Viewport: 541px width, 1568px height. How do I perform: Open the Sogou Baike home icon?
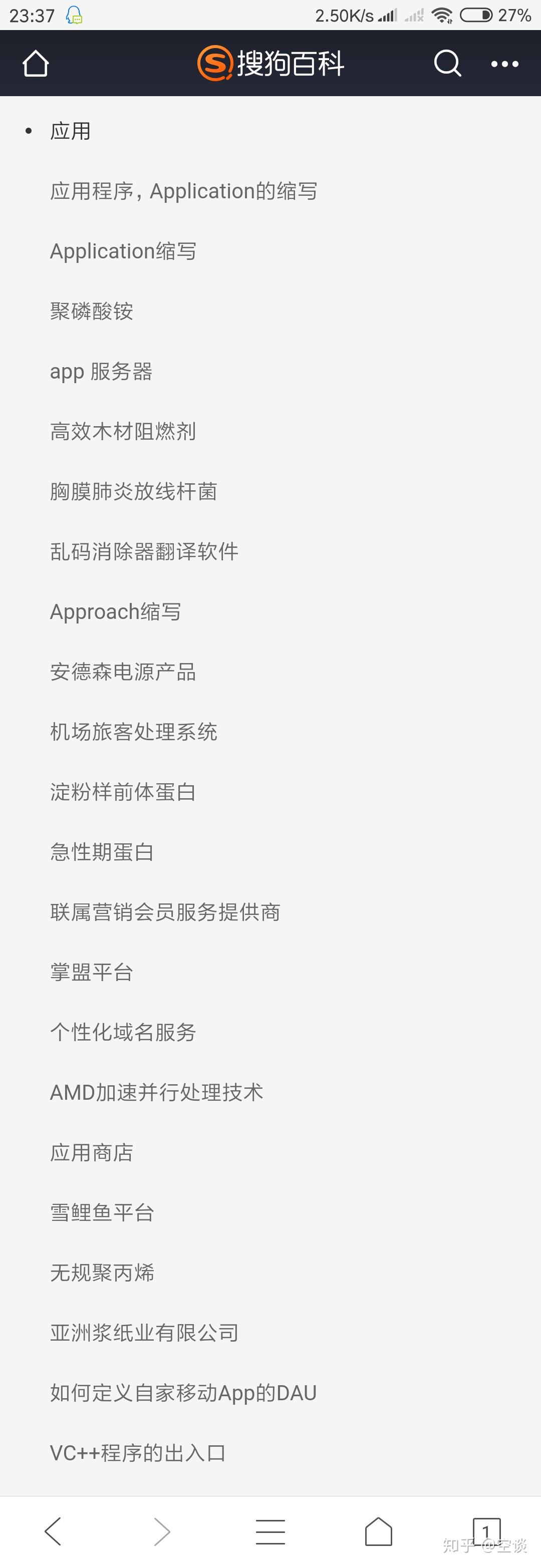[x=35, y=63]
